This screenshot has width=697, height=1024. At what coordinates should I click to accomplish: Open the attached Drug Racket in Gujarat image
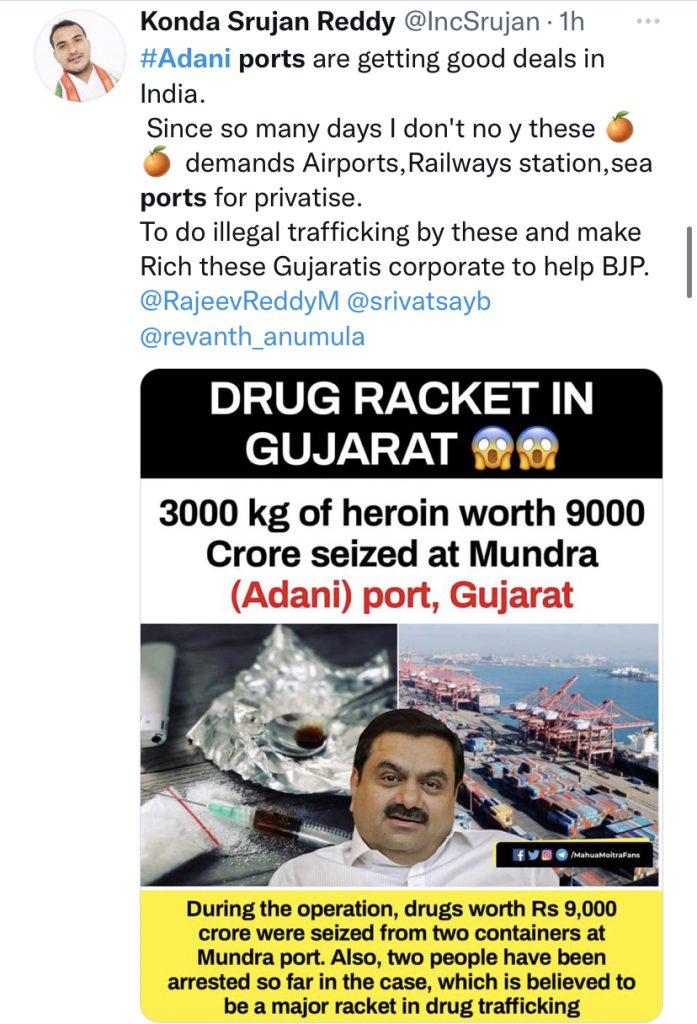[x=401, y=690]
